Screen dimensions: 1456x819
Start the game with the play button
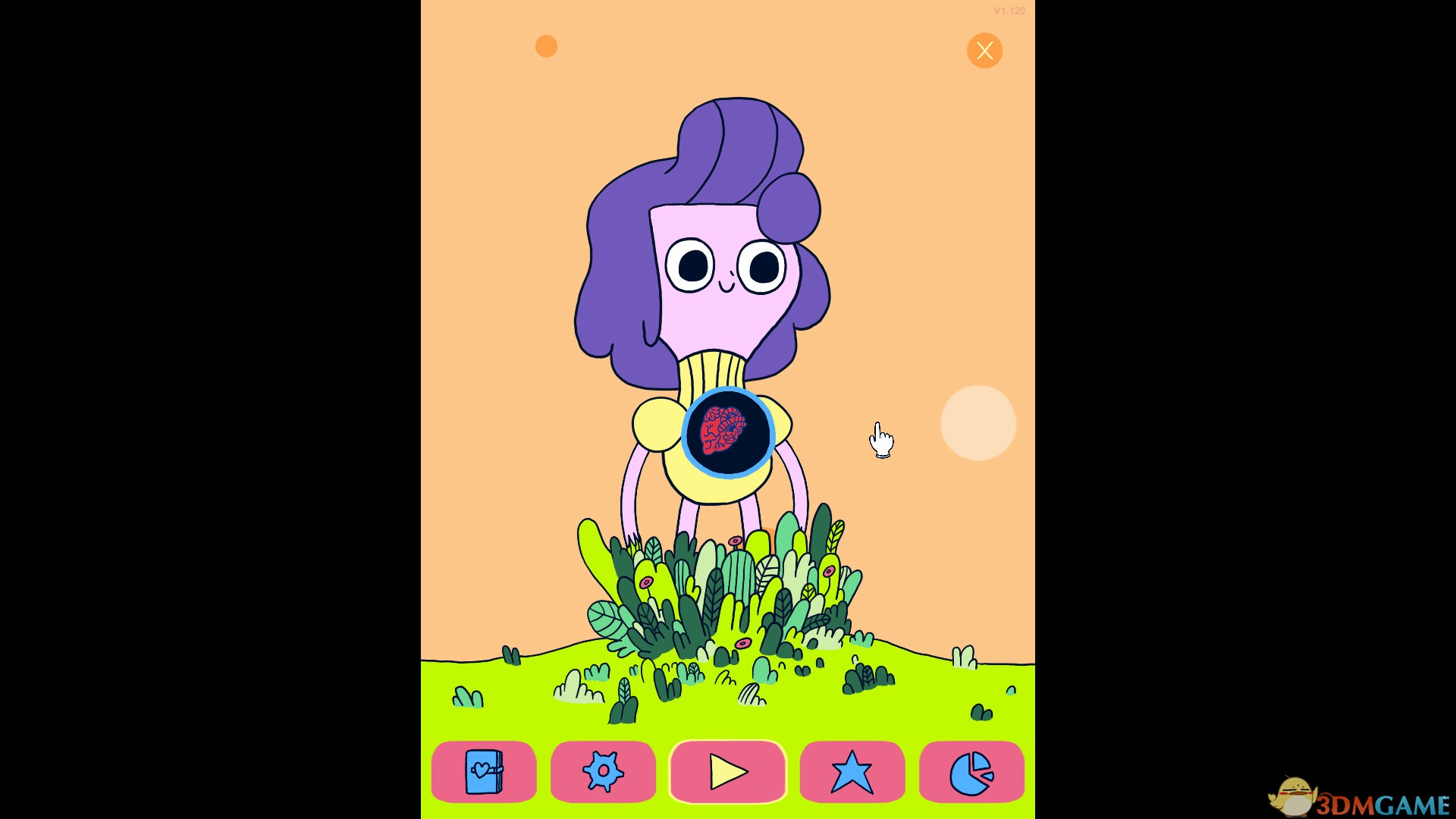coord(728,772)
